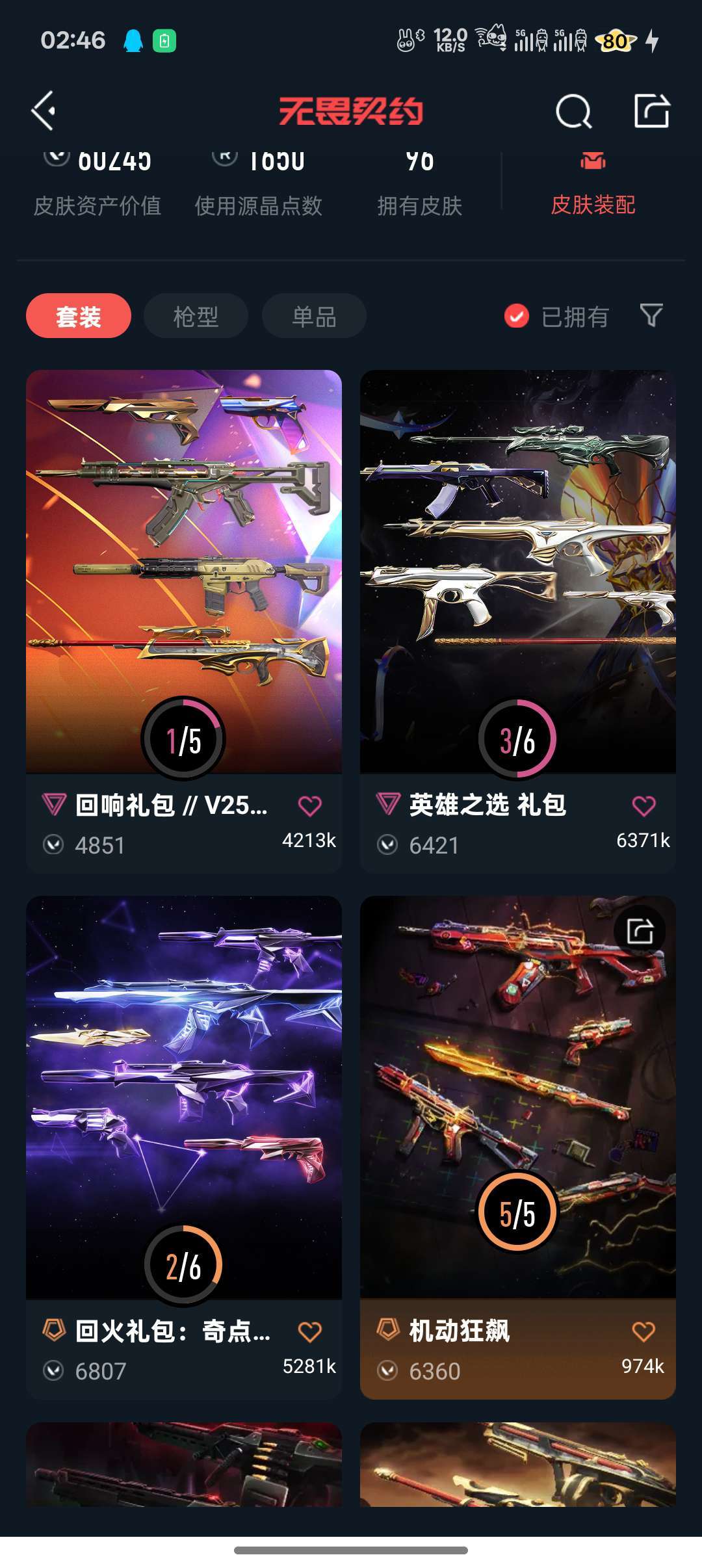Open 皮肤装配 skin loadout

click(592, 189)
